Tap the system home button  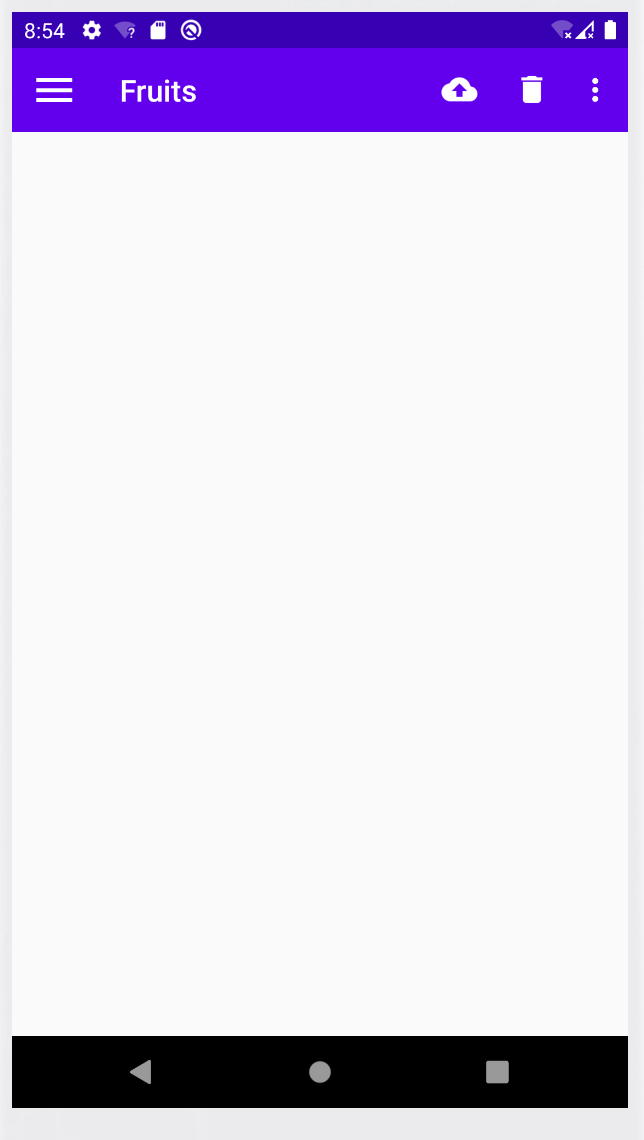click(320, 1072)
